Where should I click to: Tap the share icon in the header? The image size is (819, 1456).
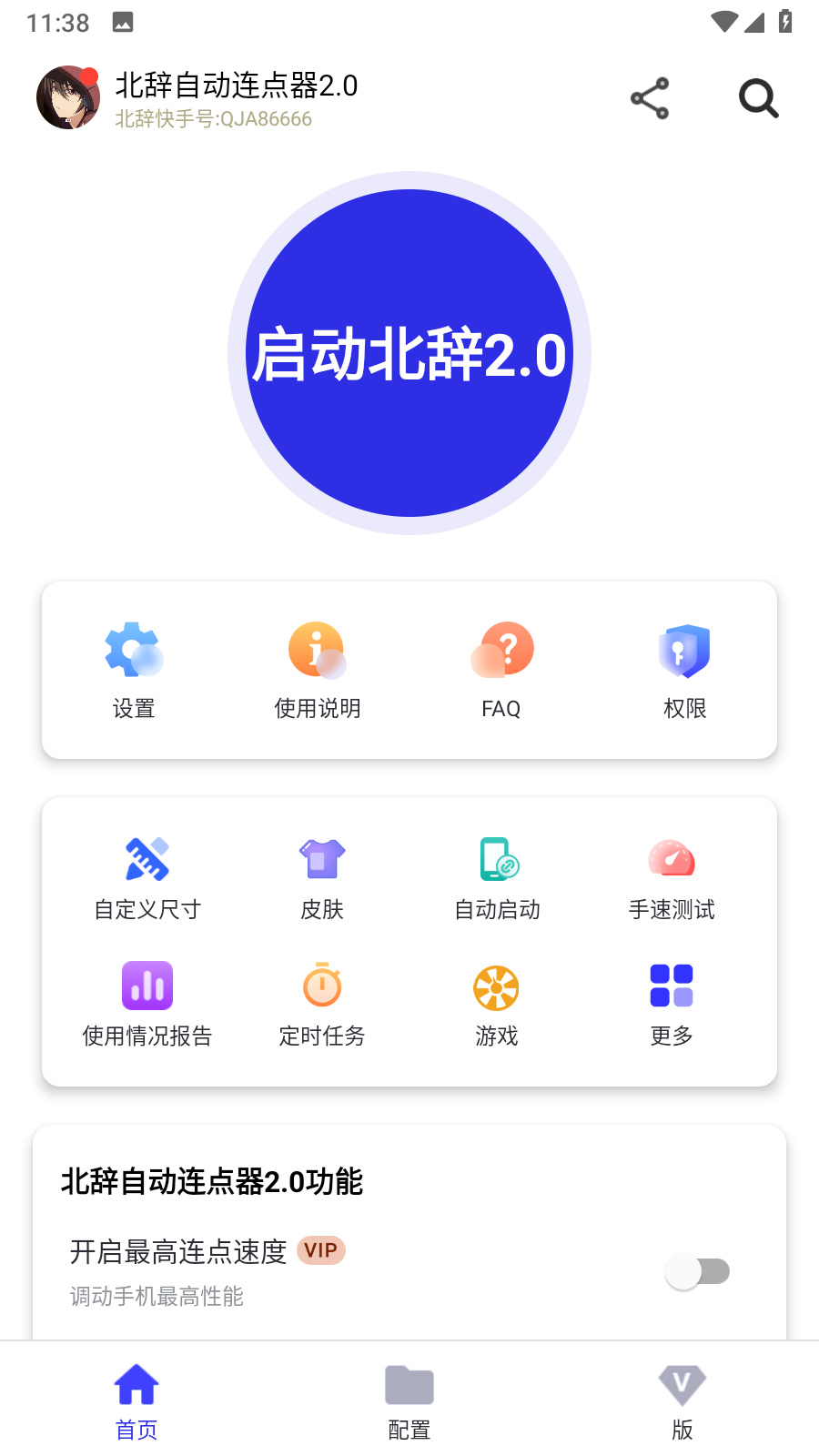pyautogui.click(x=649, y=98)
